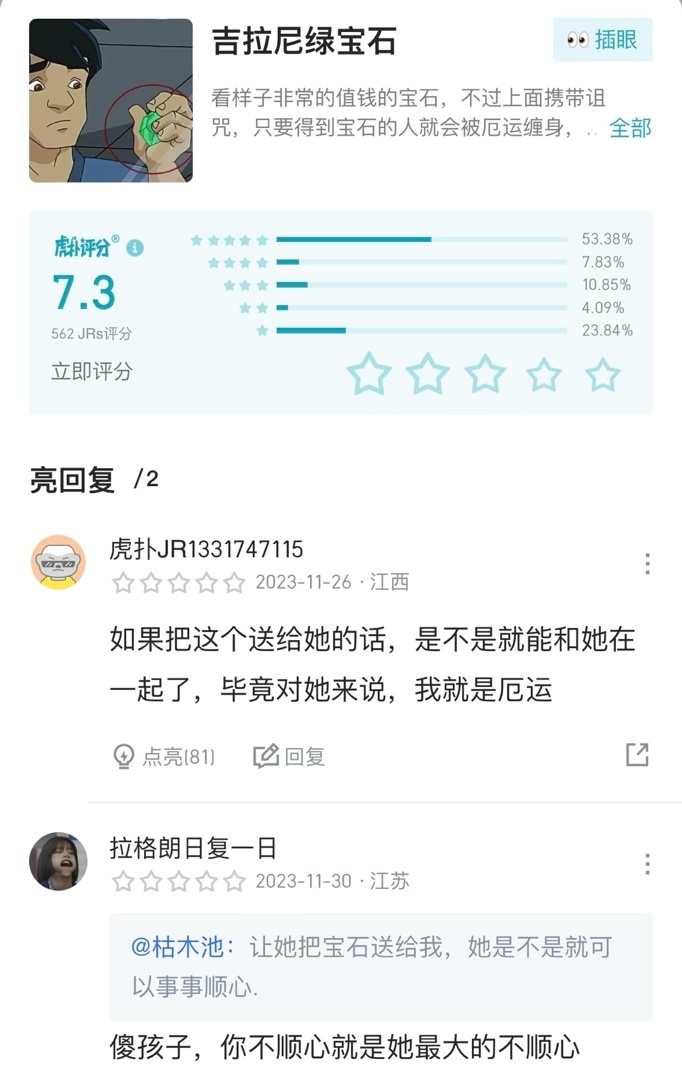The height and width of the screenshot is (1080, 682).
Task: Open 虎扑JR1331747115's profile avatar
Action: pos(58,562)
